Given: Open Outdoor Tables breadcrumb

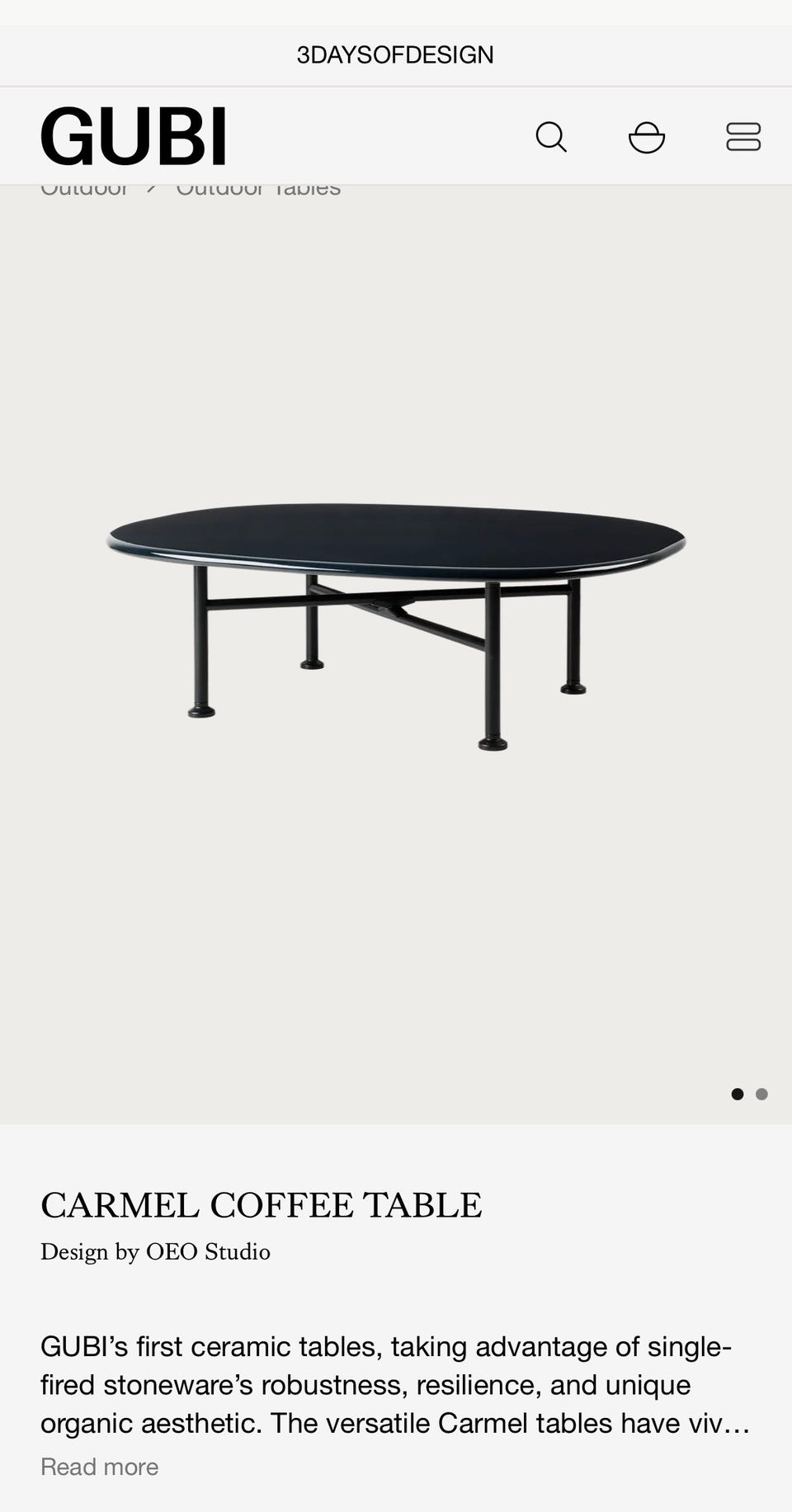Looking at the screenshot, I should pyautogui.click(x=258, y=190).
